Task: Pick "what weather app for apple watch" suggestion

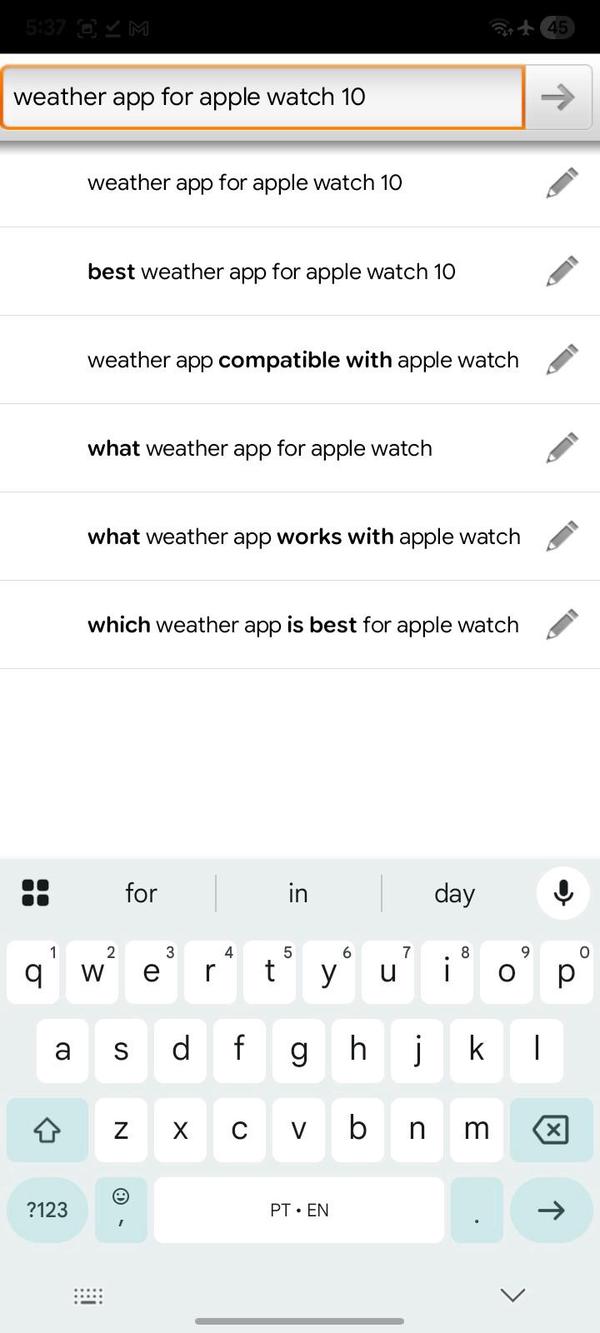Action: (260, 448)
